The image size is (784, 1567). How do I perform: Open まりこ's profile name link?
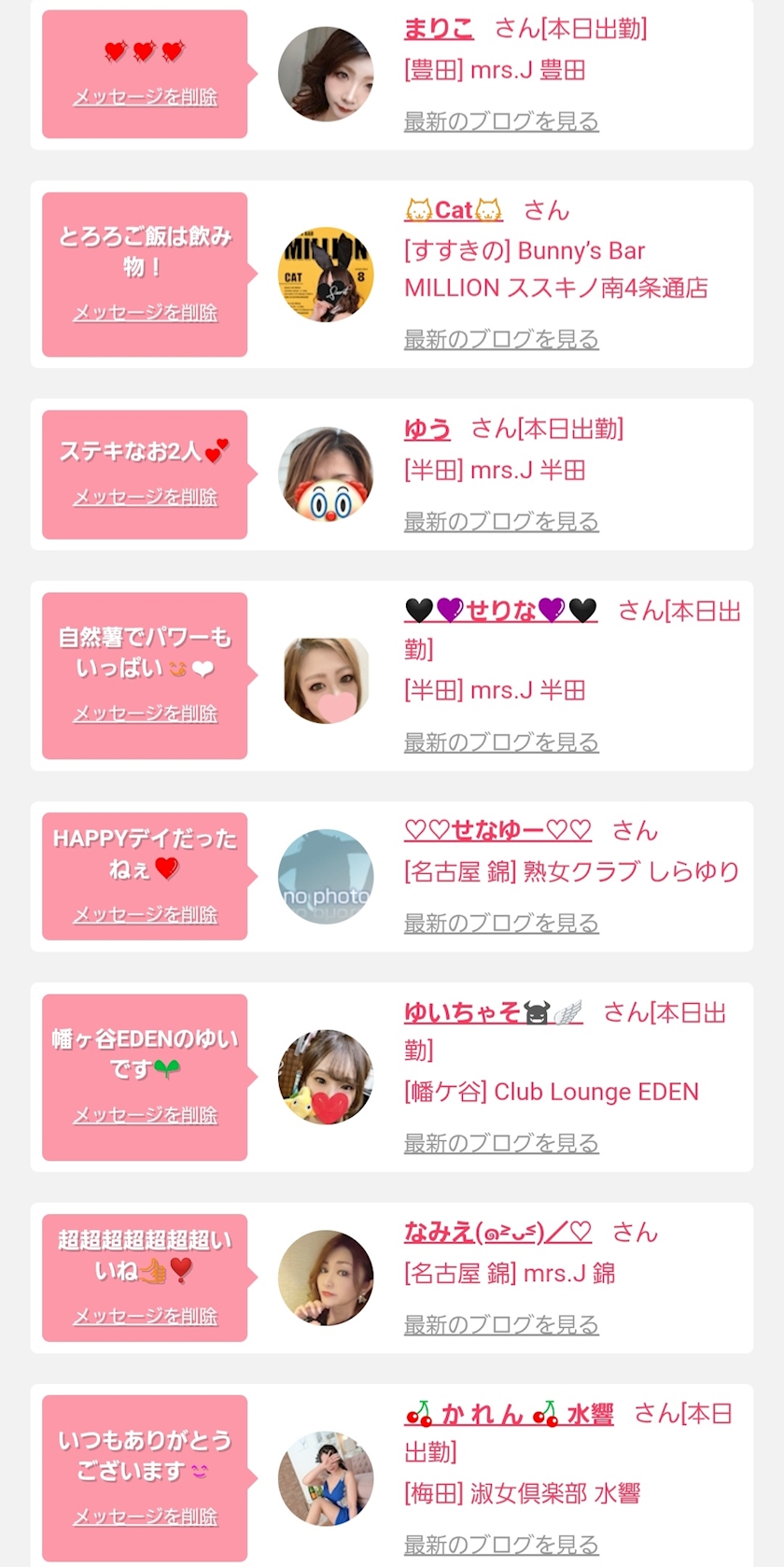(438, 29)
